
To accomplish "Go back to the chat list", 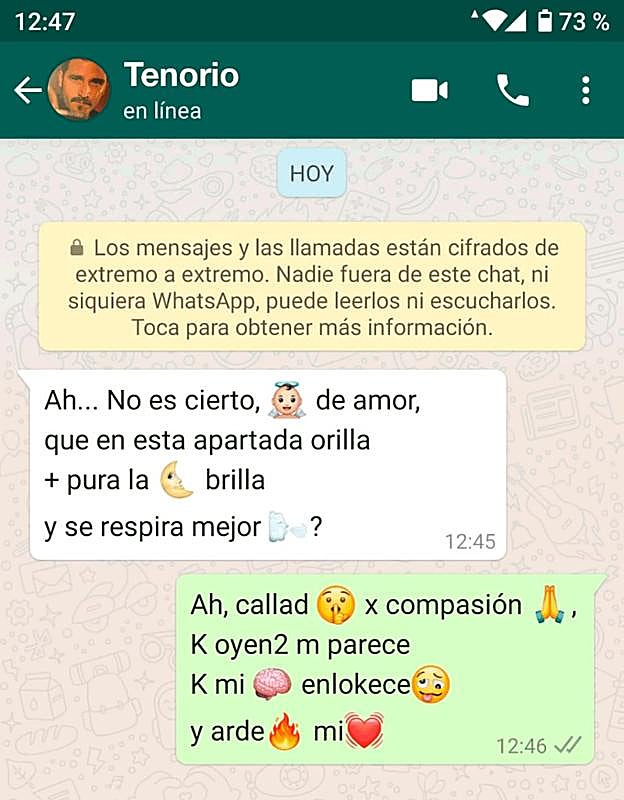I will [x=27, y=91].
